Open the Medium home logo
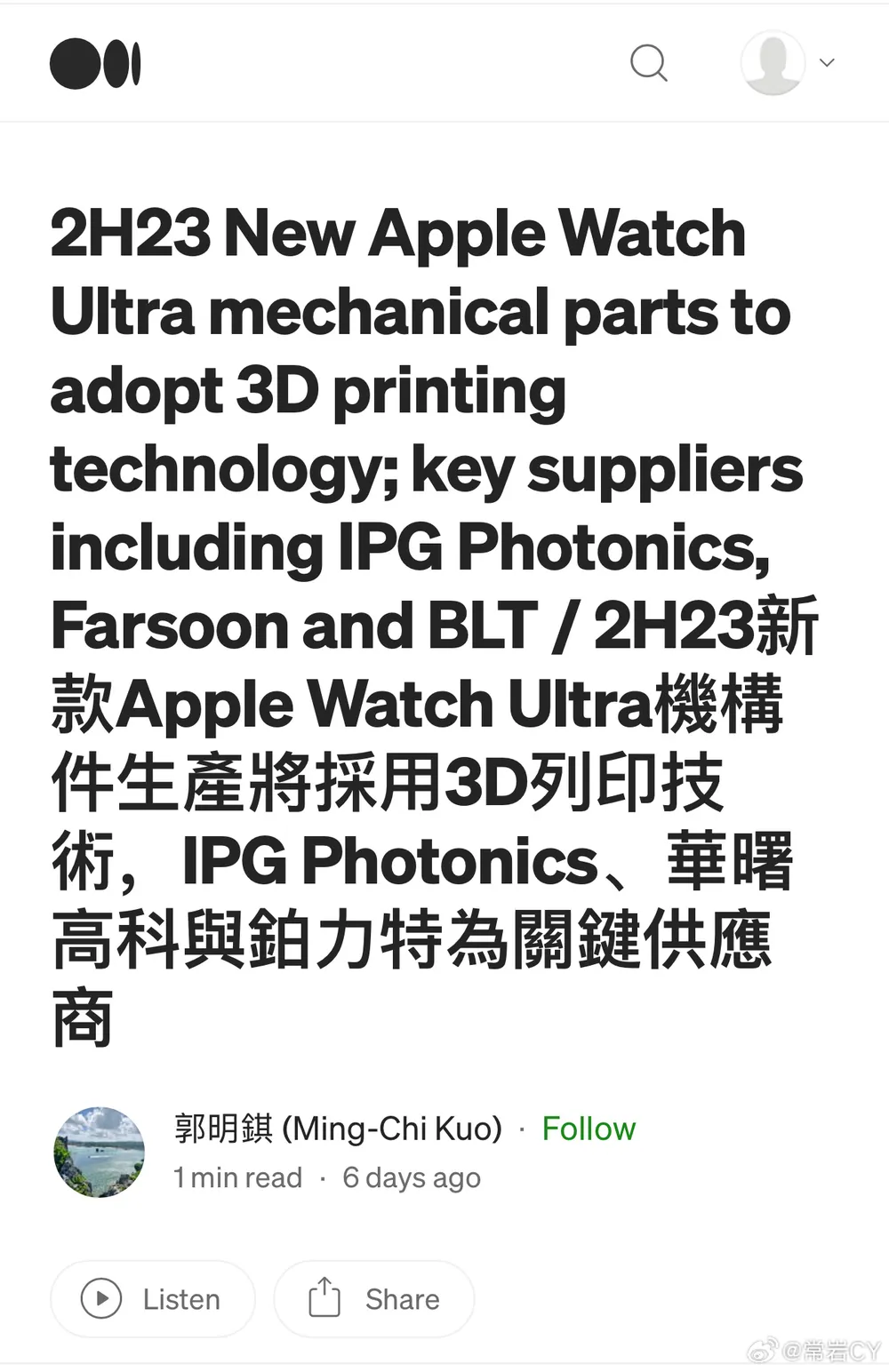Image resolution: width=889 pixels, height=1372 pixels. coord(95,64)
